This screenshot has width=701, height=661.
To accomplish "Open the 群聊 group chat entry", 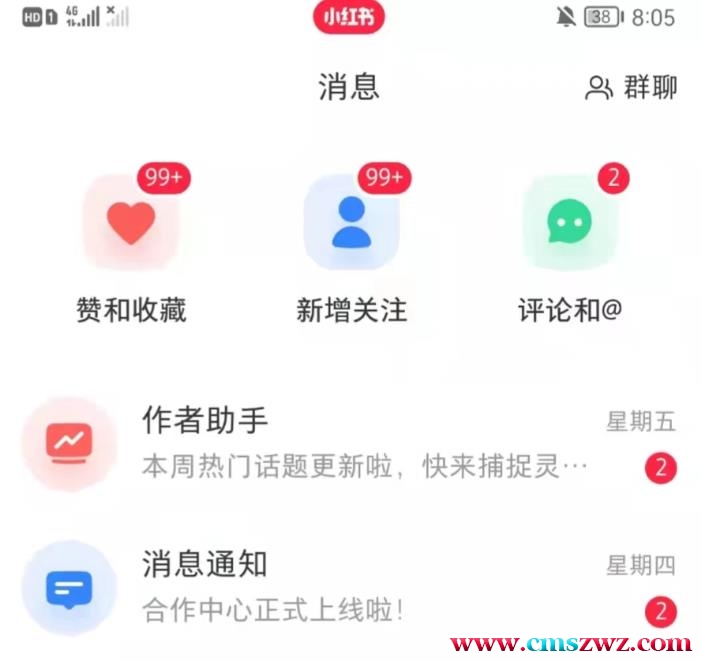I will [632, 88].
